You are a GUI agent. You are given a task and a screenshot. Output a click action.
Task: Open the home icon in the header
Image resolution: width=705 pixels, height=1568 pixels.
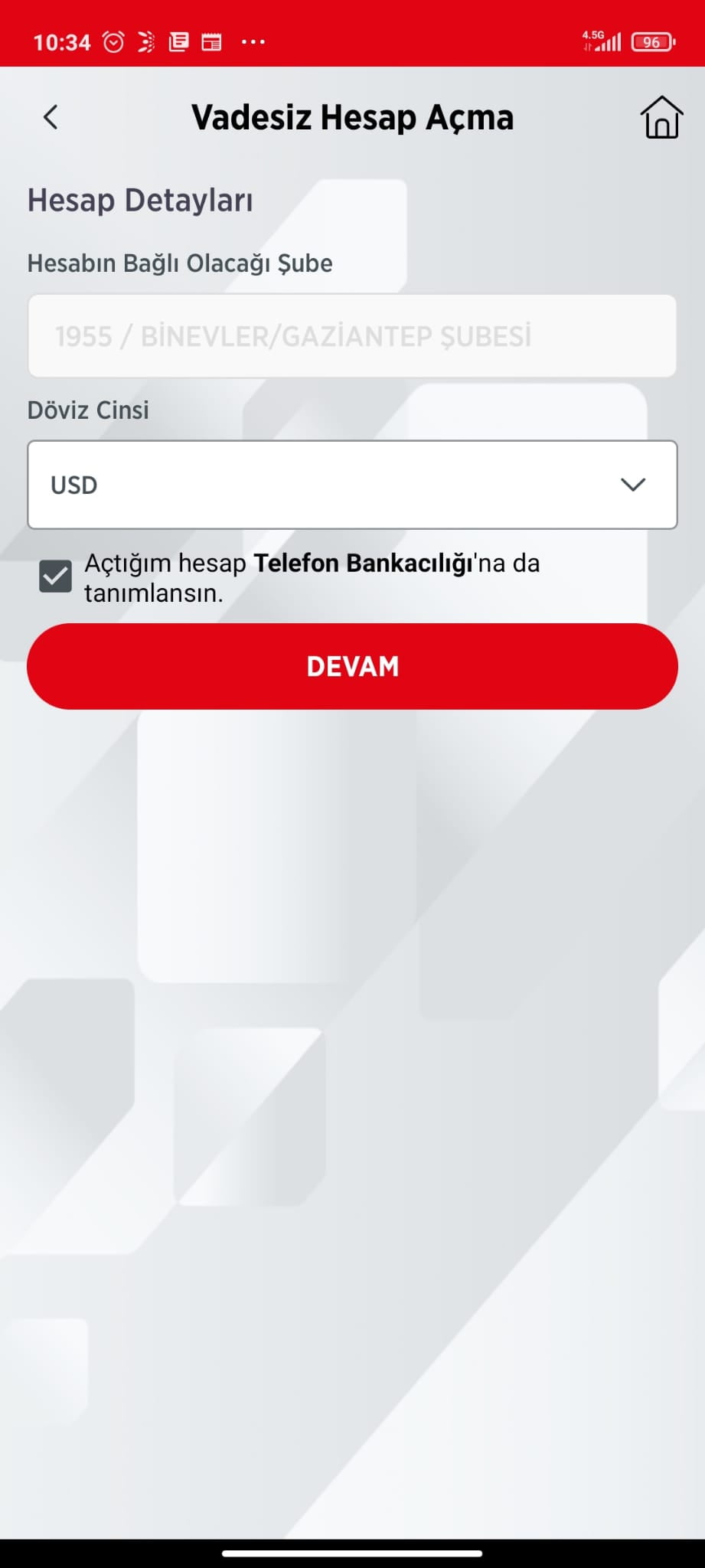(x=661, y=117)
